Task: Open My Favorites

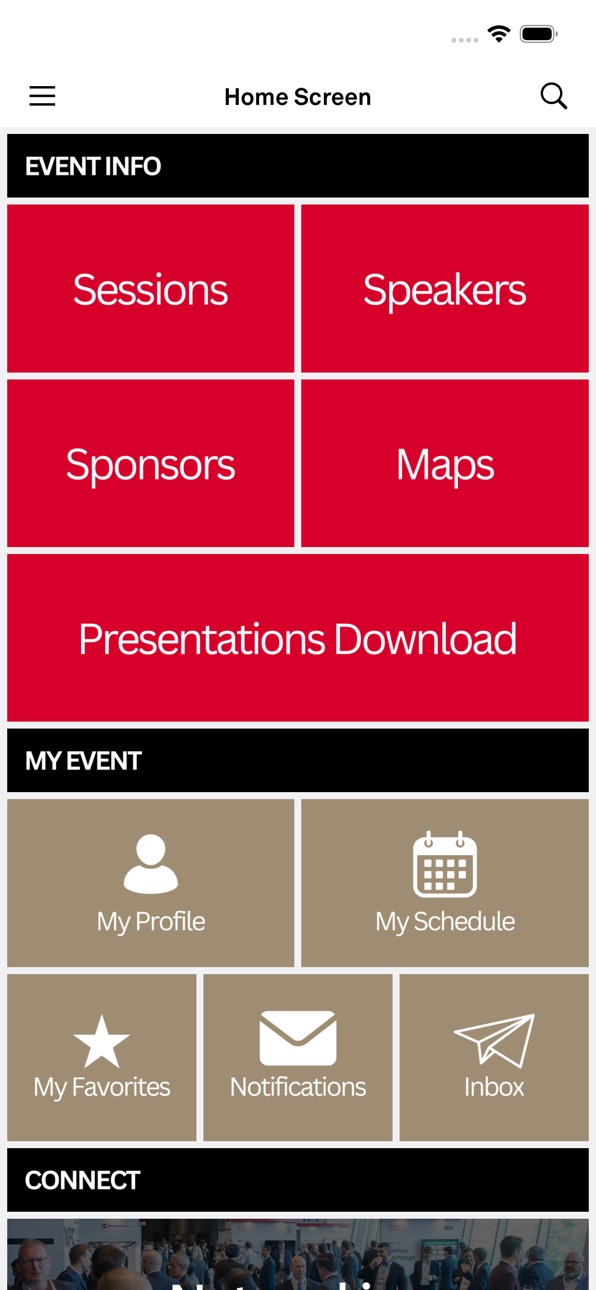Action: 102,1058
